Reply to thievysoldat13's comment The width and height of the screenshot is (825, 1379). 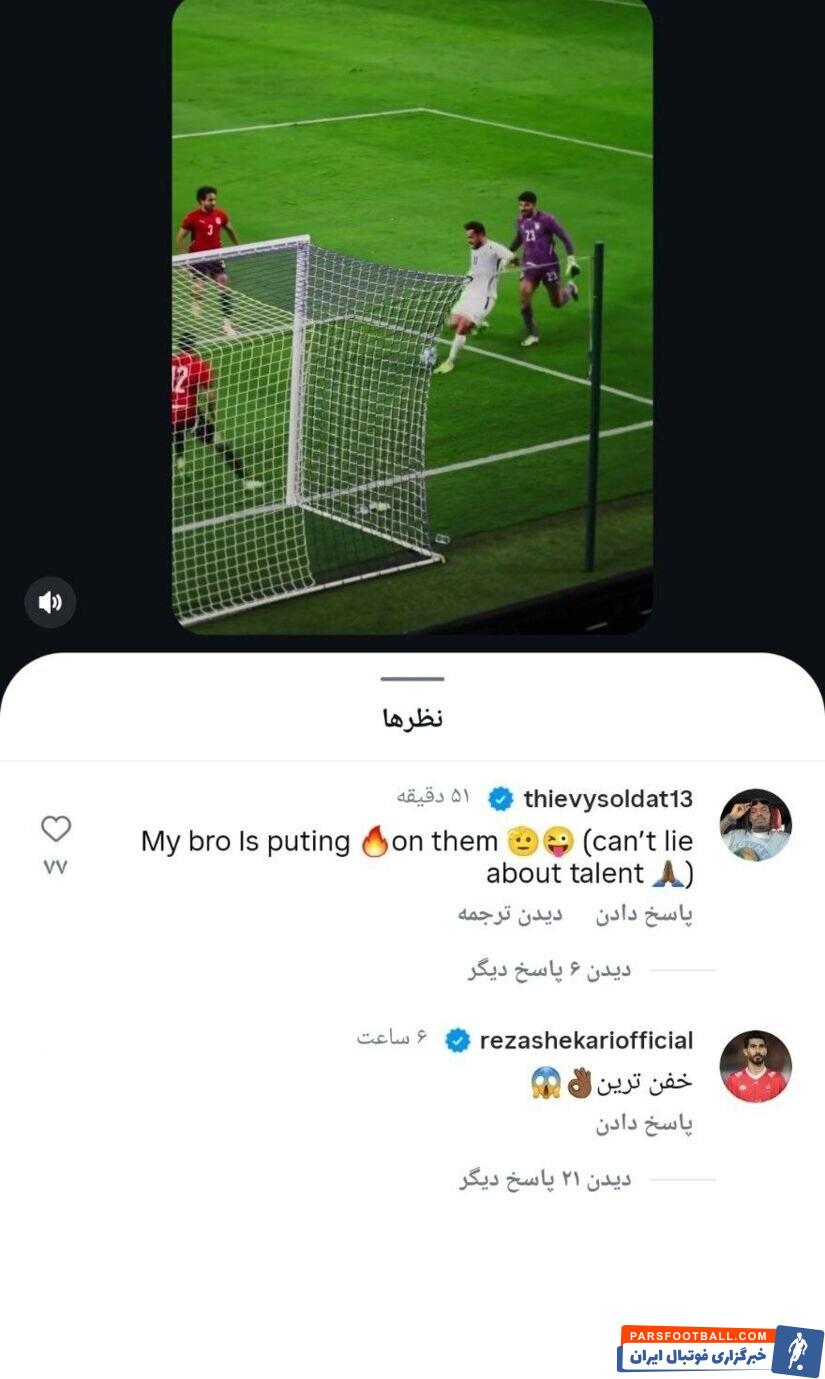(644, 915)
